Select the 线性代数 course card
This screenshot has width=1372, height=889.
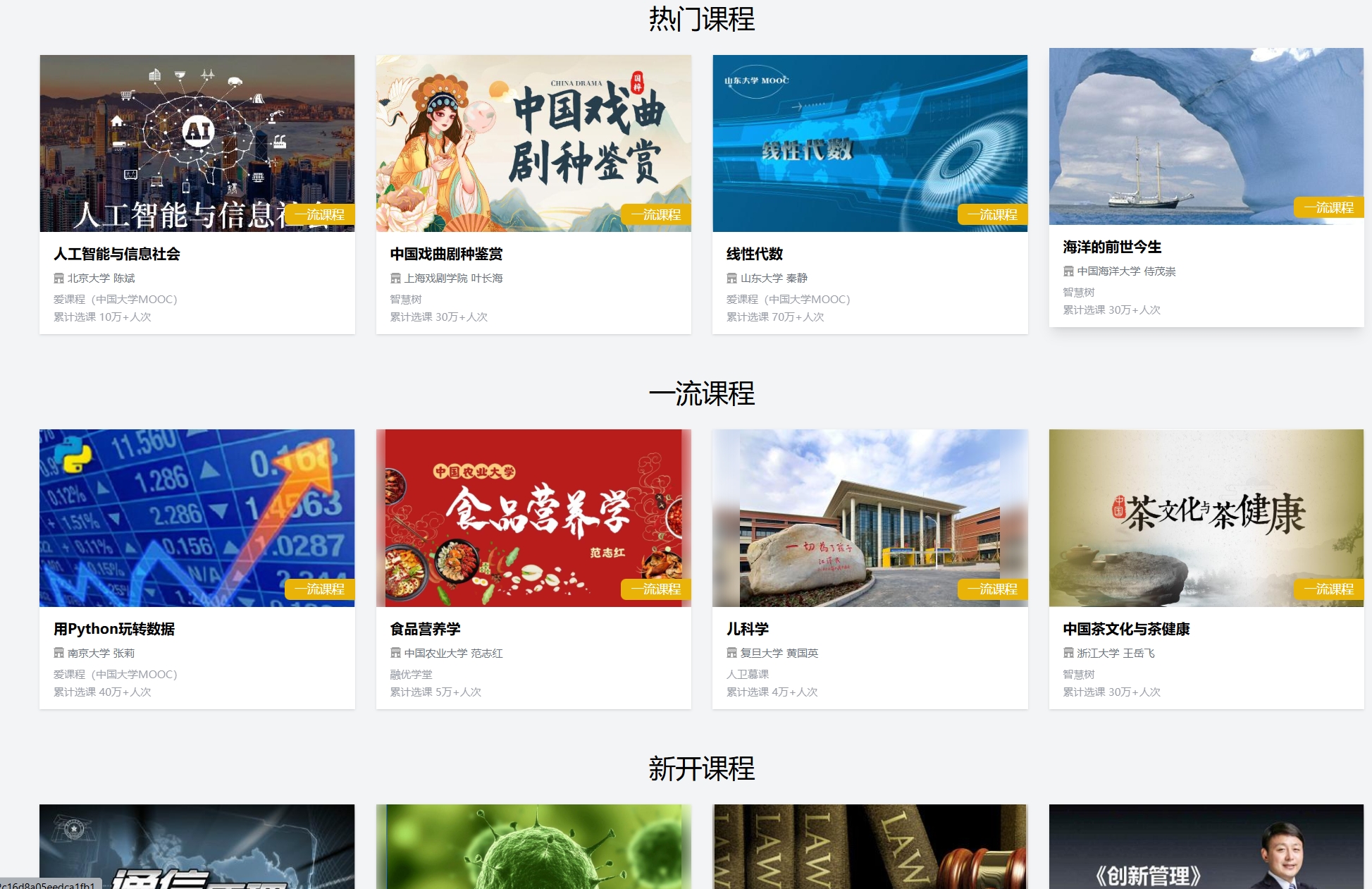(870, 194)
